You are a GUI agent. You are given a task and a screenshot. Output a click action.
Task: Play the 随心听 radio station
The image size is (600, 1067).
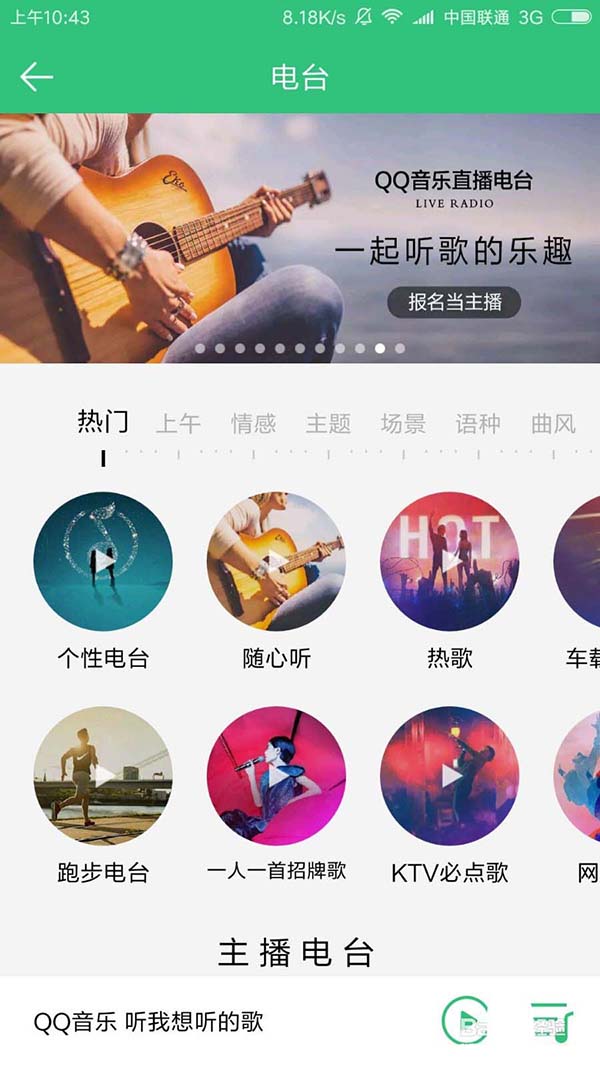pyautogui.click(x=276, y=561)
